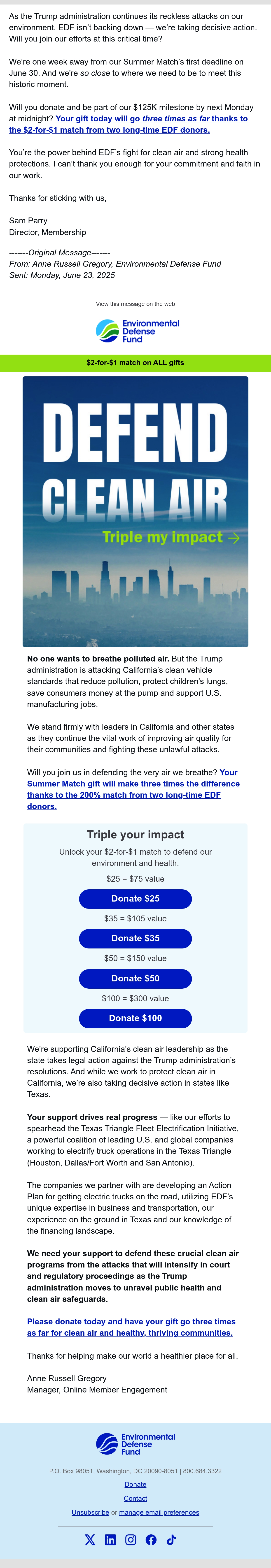View this message on the web
Viewport: 271px width, 1568px height.
(135, 304)
